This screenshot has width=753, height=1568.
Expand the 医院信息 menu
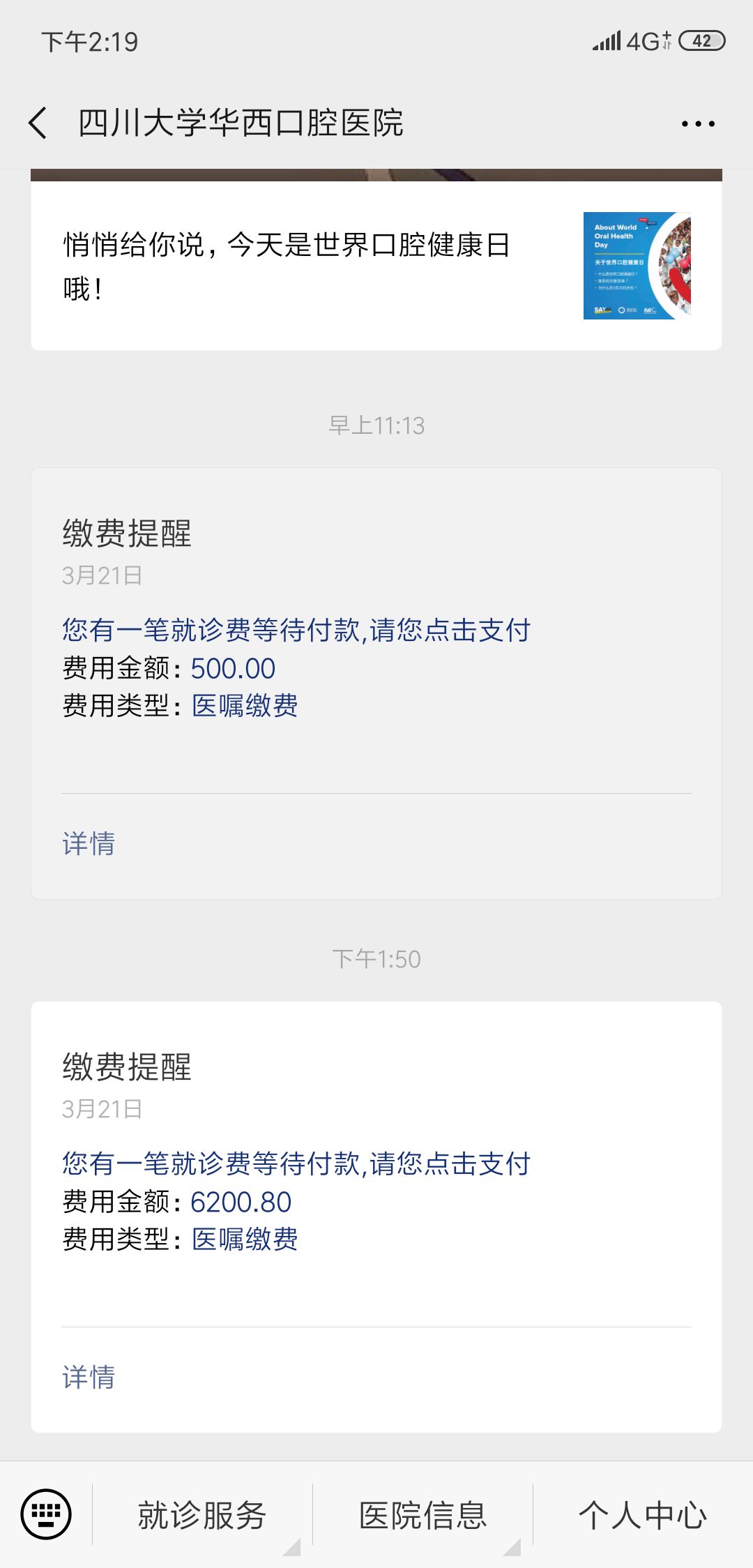tap(423, 1515)
